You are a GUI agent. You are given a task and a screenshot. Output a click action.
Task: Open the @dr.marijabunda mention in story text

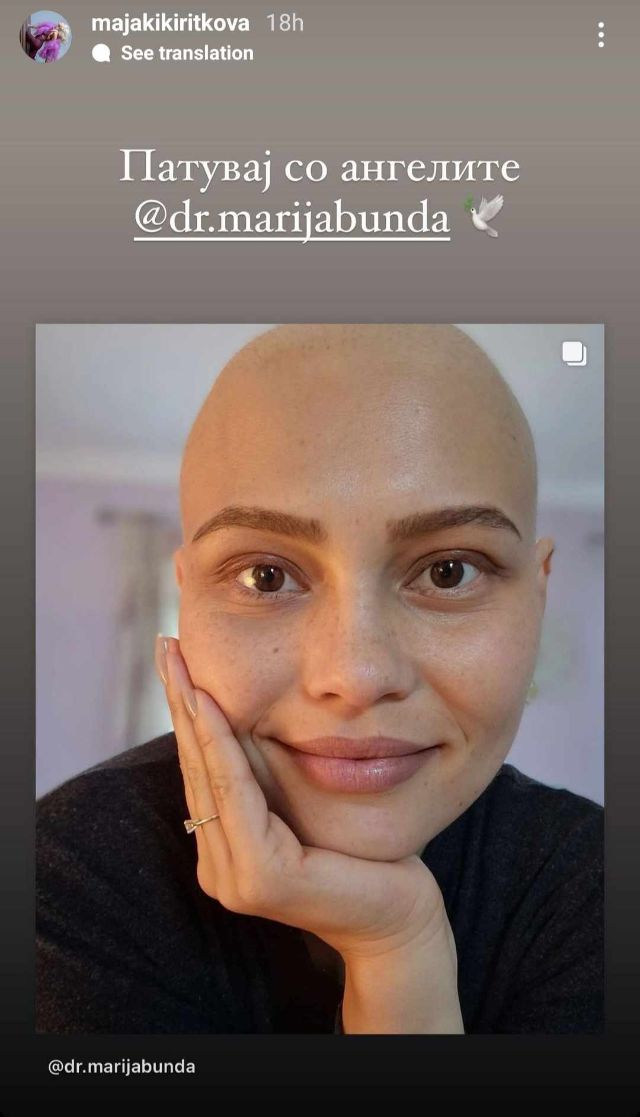(292, 219)
